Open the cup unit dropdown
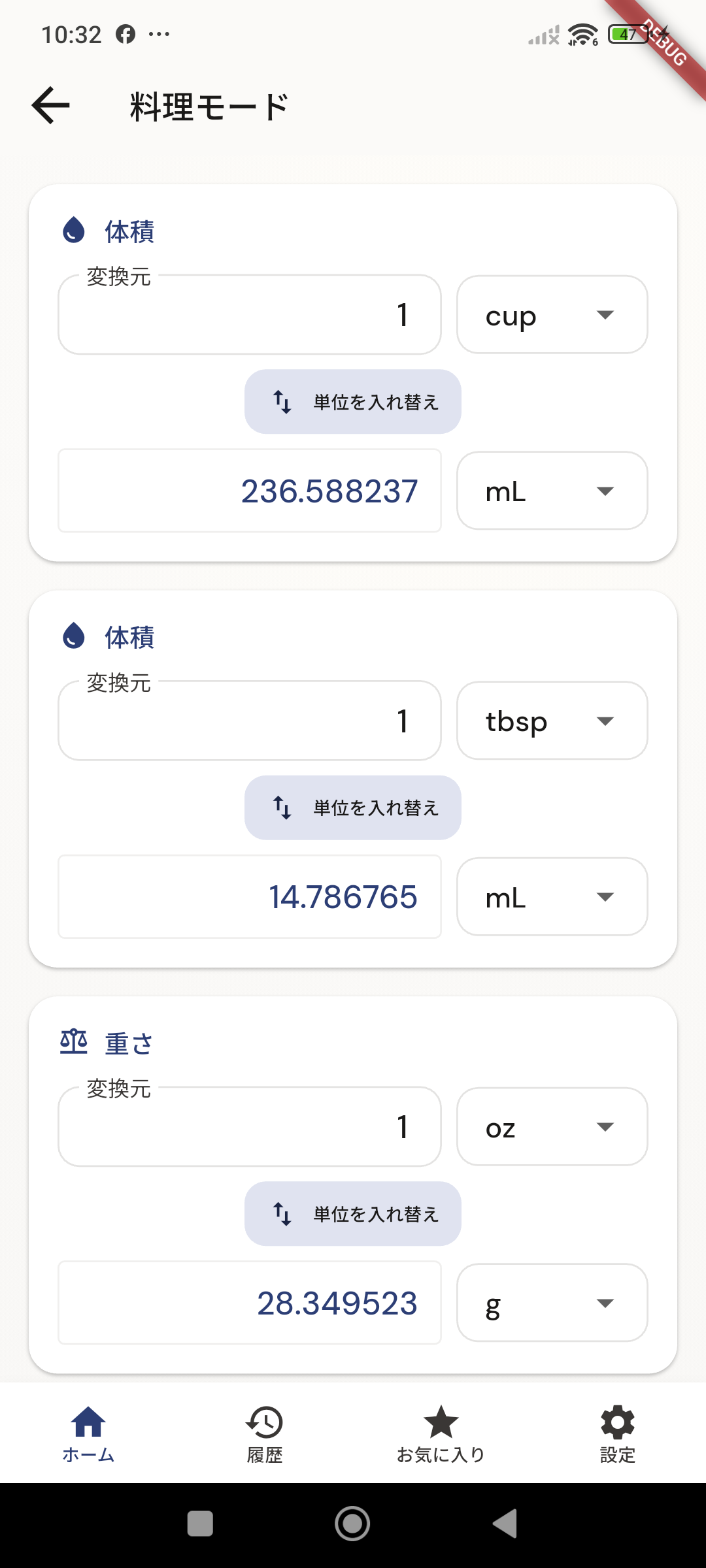 point(552,315)
